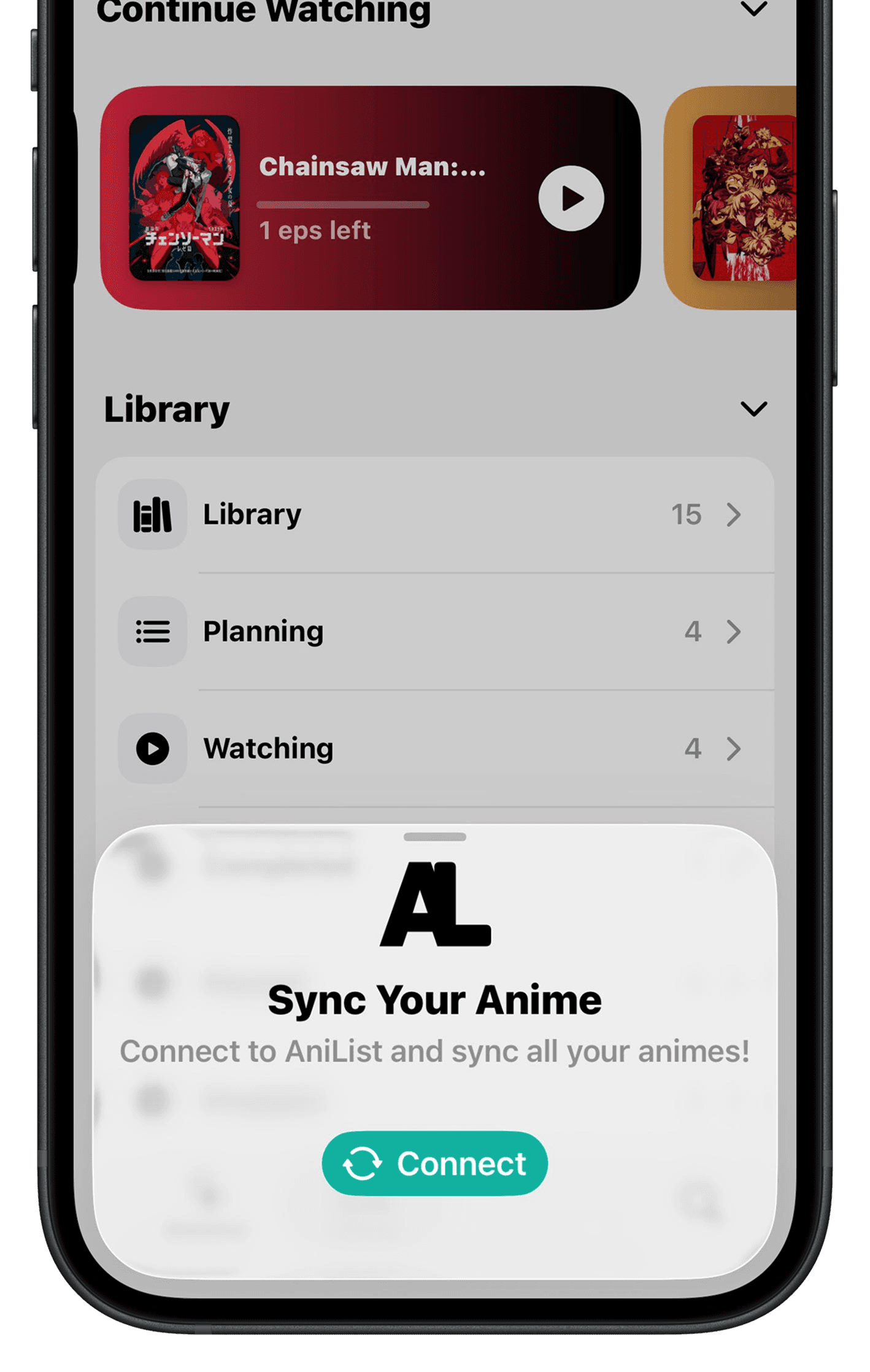The width and height of the screenshot is (870, 1372).
Task: Tap the Sync Your Anime title
Action: coord(435,999)
